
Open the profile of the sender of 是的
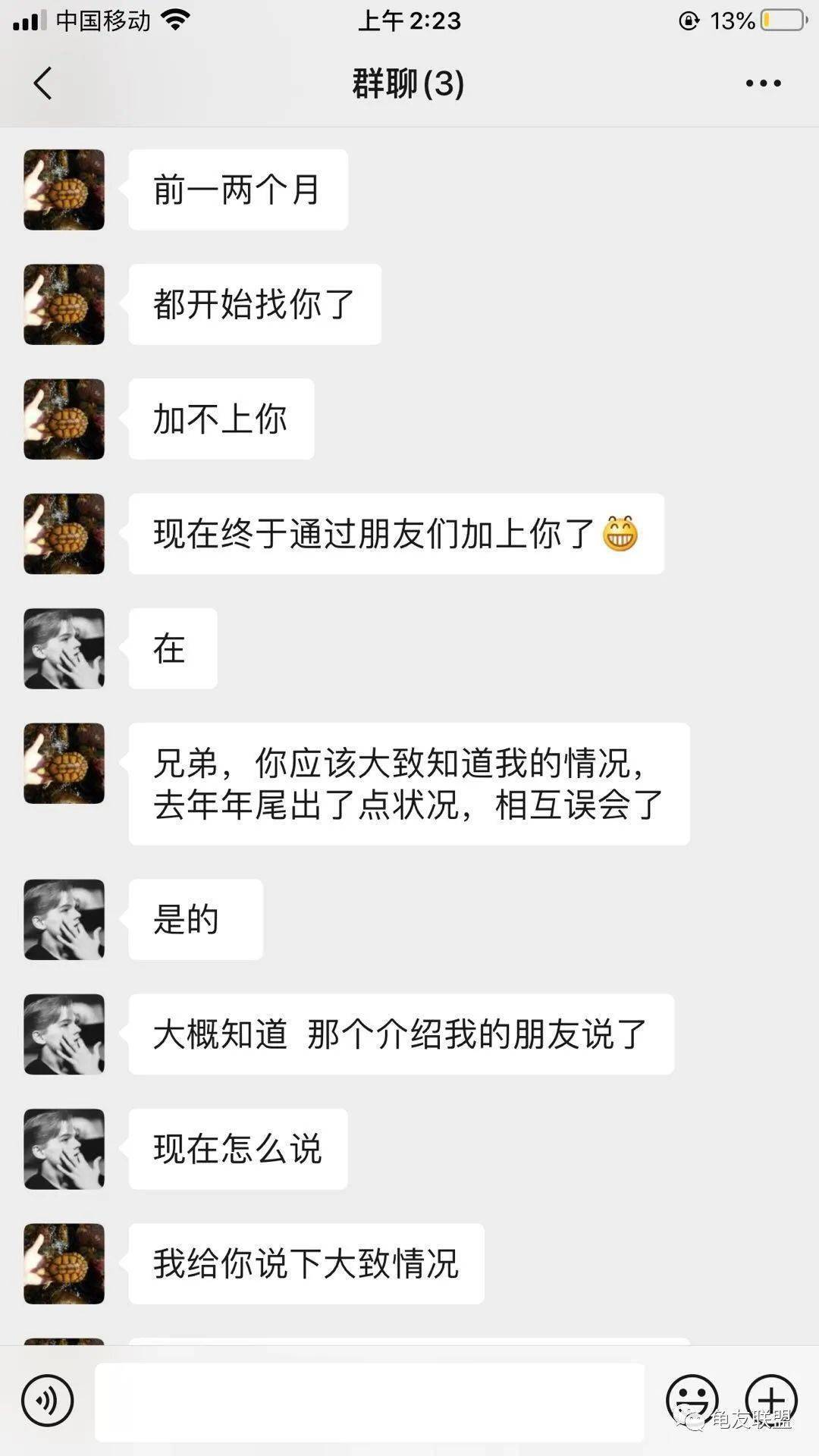pyautogui.click(x=64, y=920)
